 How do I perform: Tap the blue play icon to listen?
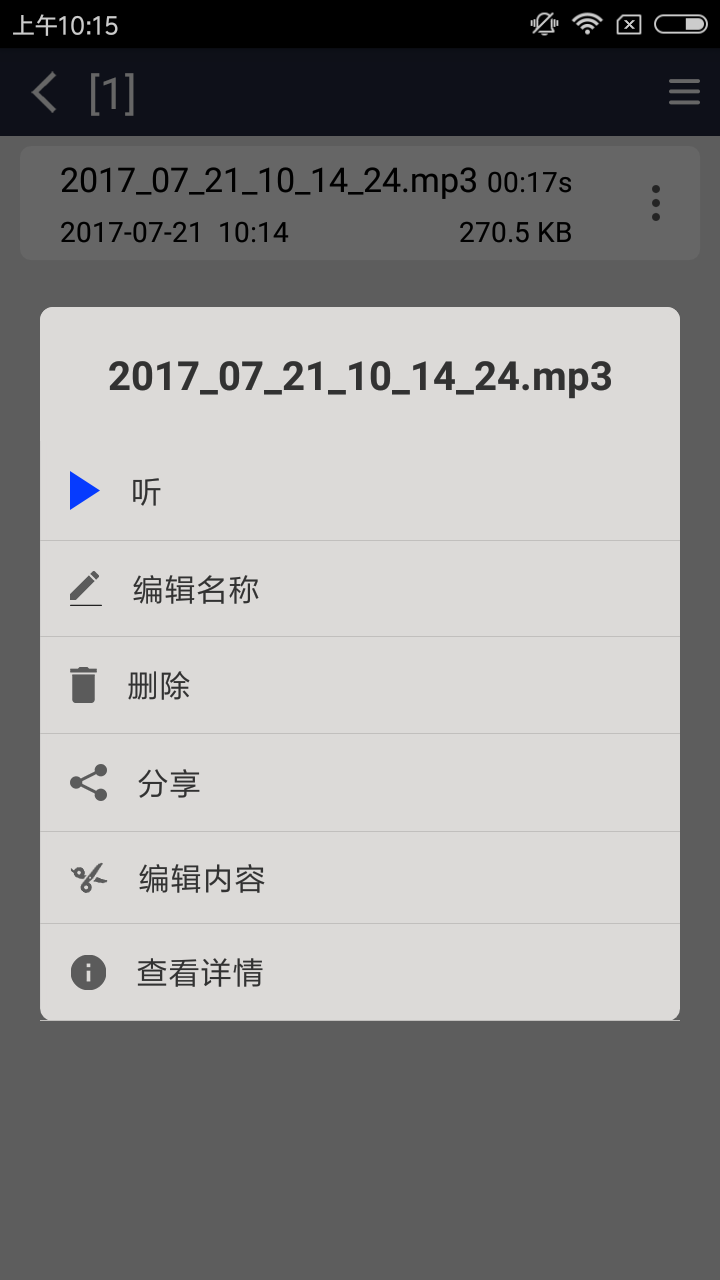85,490
